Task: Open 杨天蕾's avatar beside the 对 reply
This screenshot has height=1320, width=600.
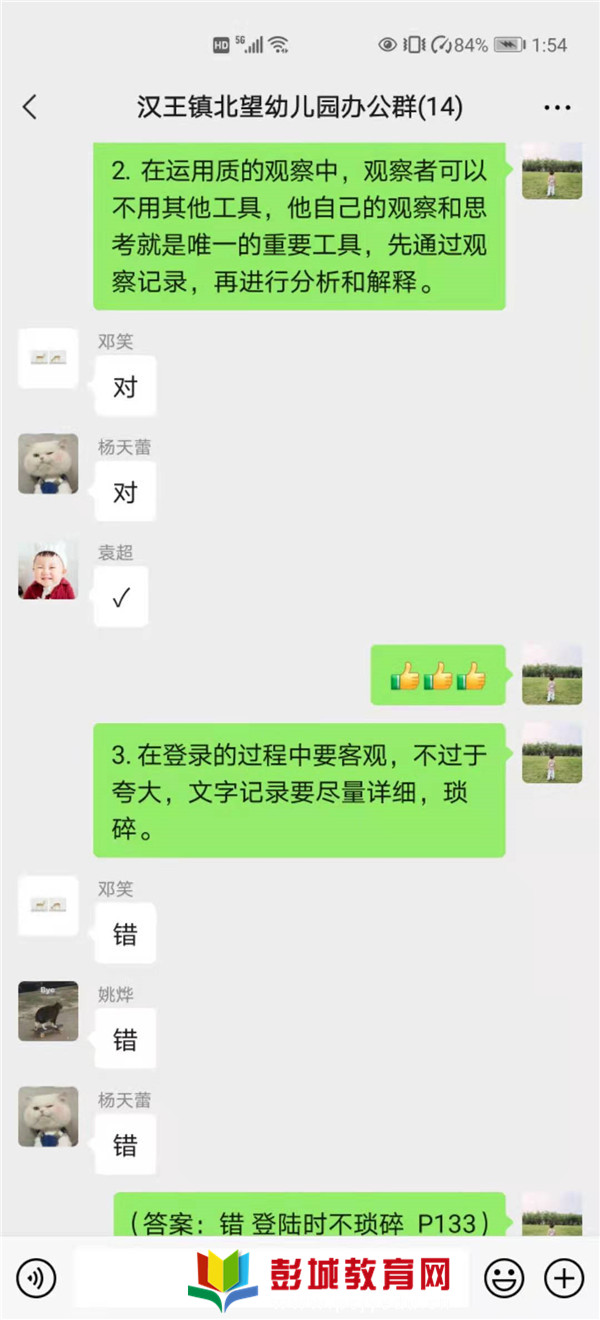Action: click(x=48, y=463)
